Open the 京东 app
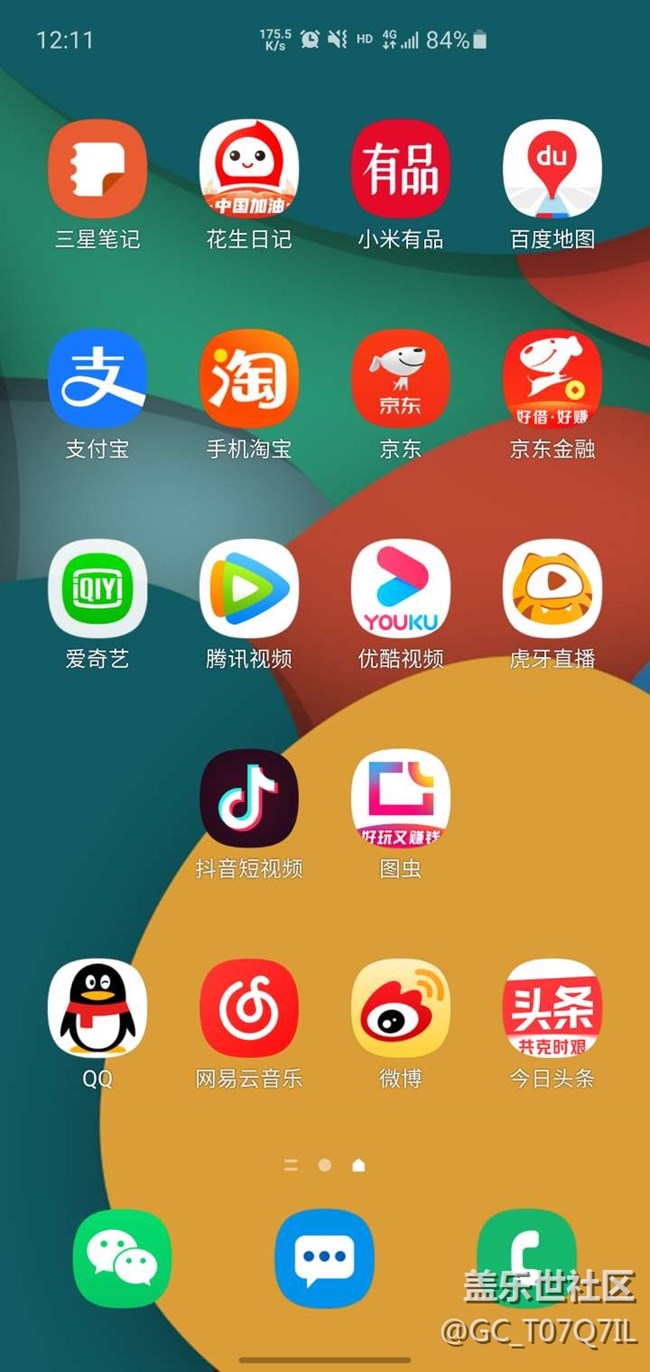650x1372 pixels. pyautogui.click(x=400, y=379)
